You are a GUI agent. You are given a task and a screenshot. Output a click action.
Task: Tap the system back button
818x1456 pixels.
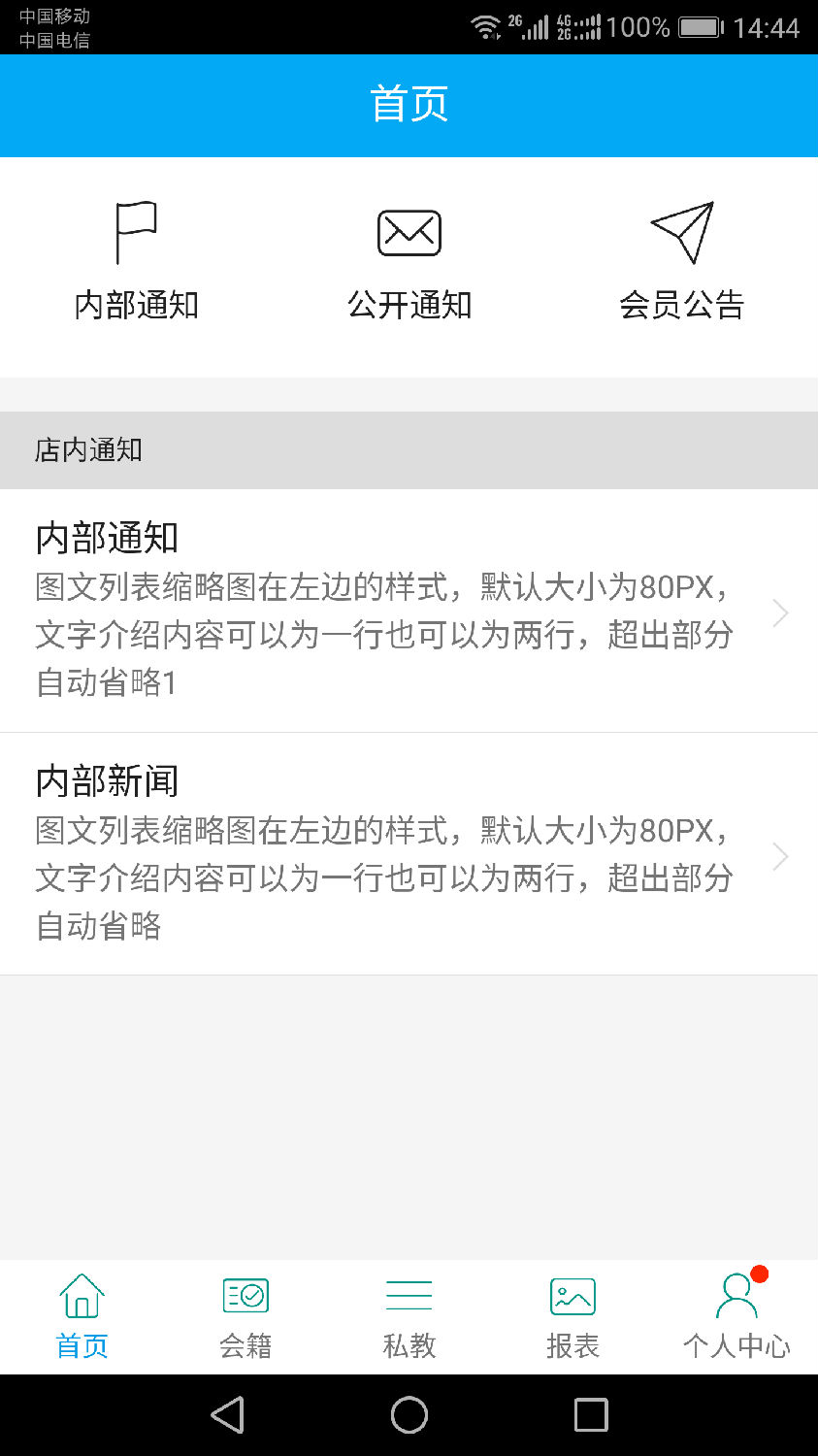(227, 1415)
